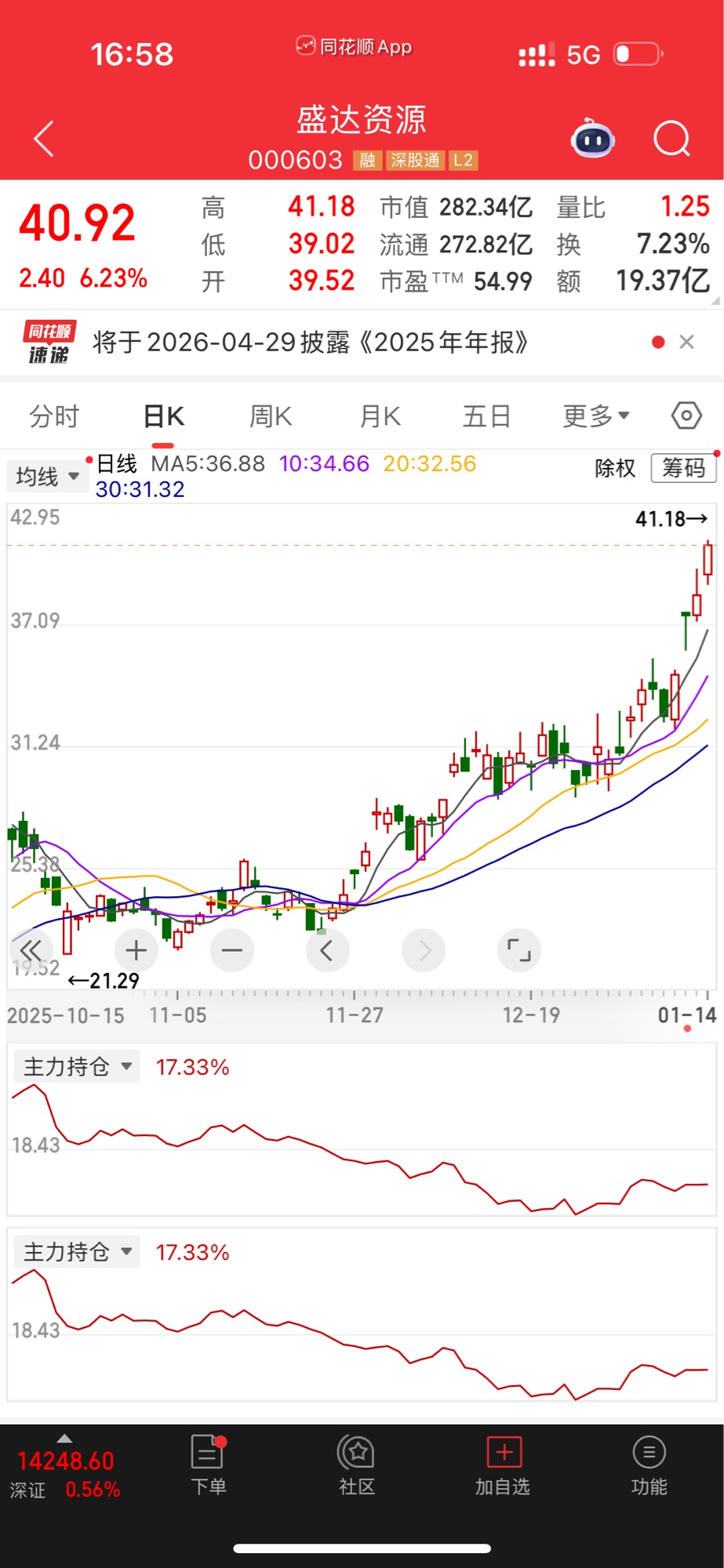Change the 除权 adjustment setting
Image resolution: width=724 pixels, height=1568 pixels.
[615, 468]
